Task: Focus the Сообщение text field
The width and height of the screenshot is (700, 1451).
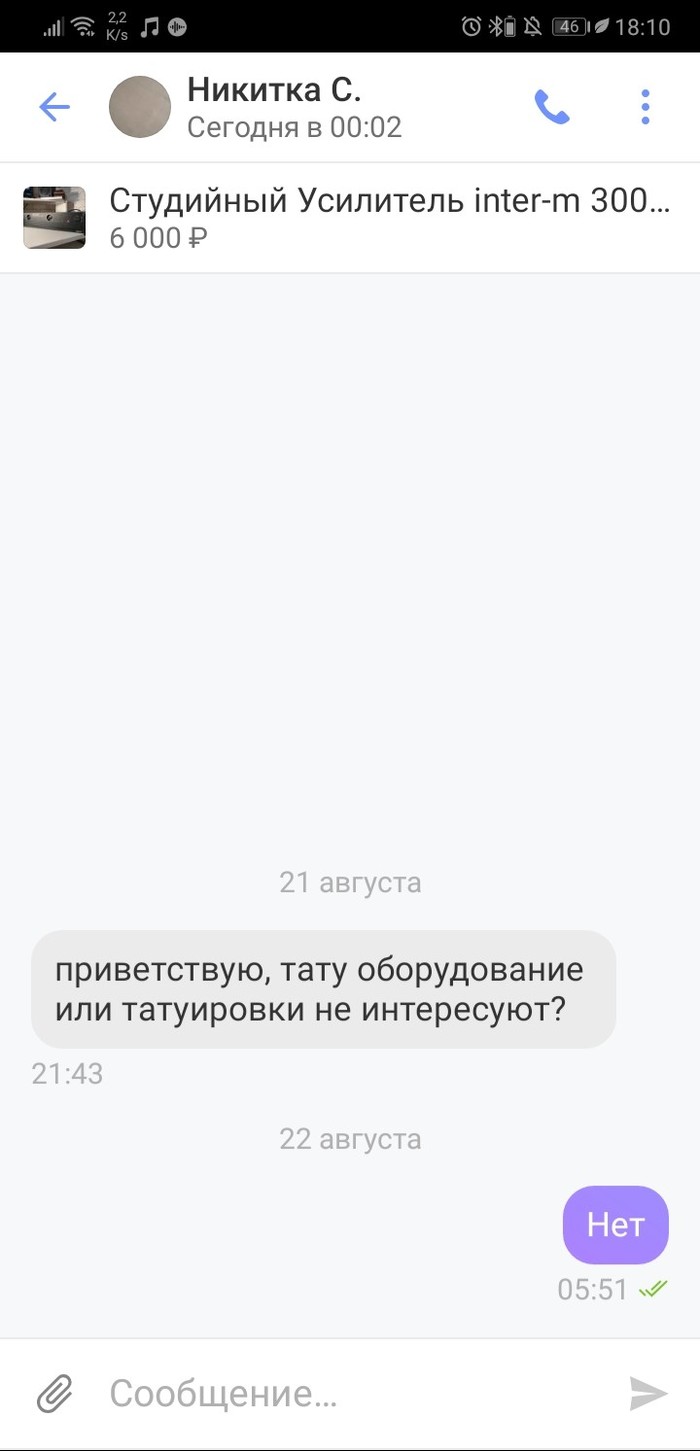Action: click(x=340, y=1392)
